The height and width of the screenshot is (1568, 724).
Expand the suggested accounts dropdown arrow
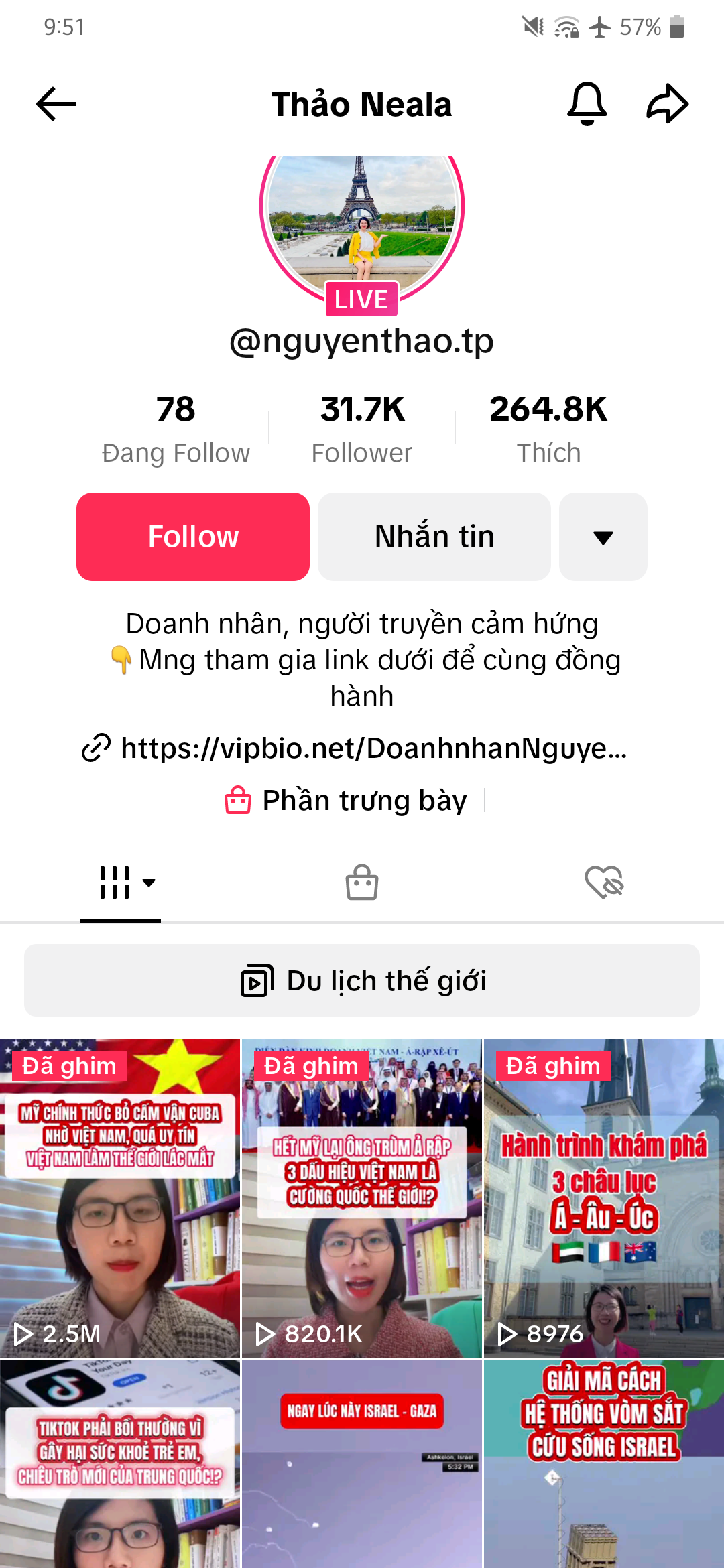coord(603,537)
